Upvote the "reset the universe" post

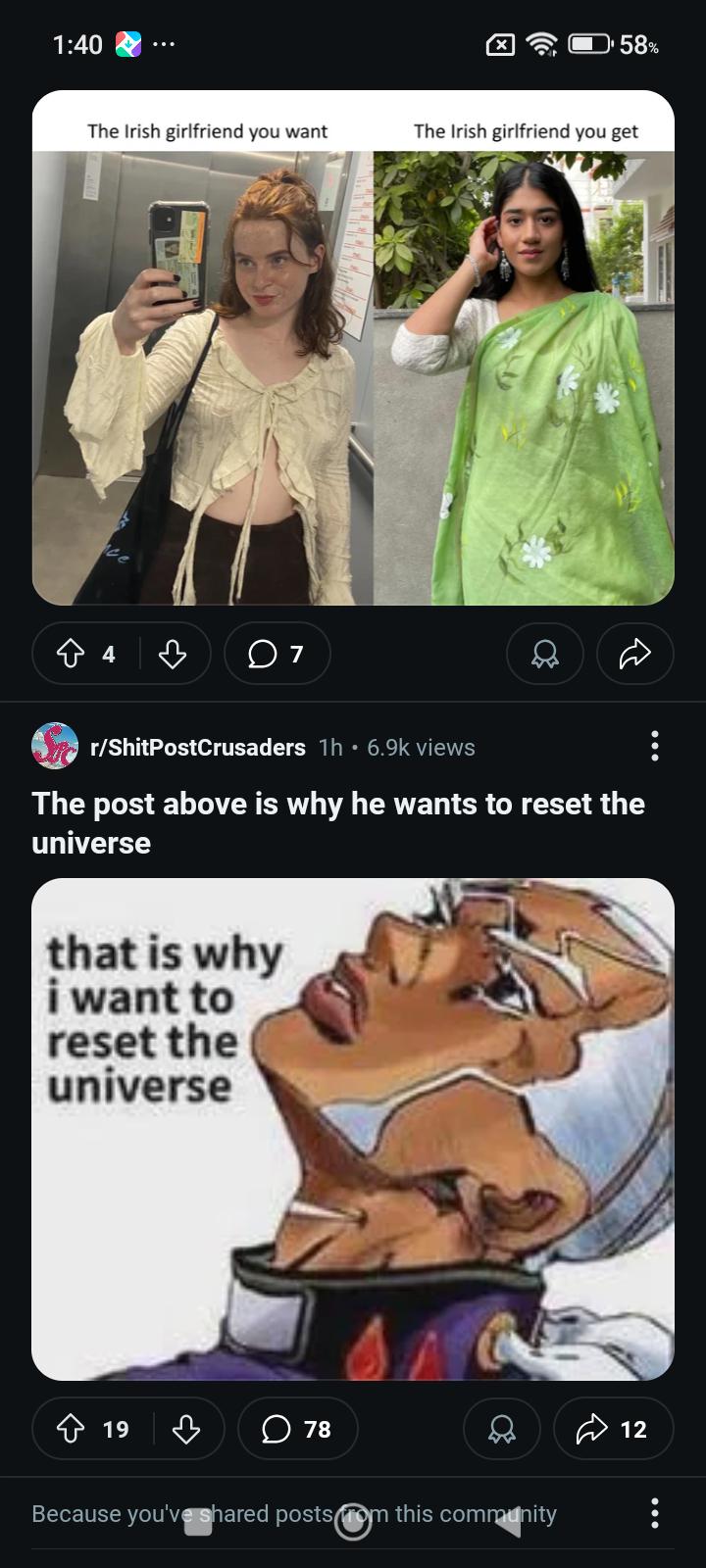(71, 1430)
